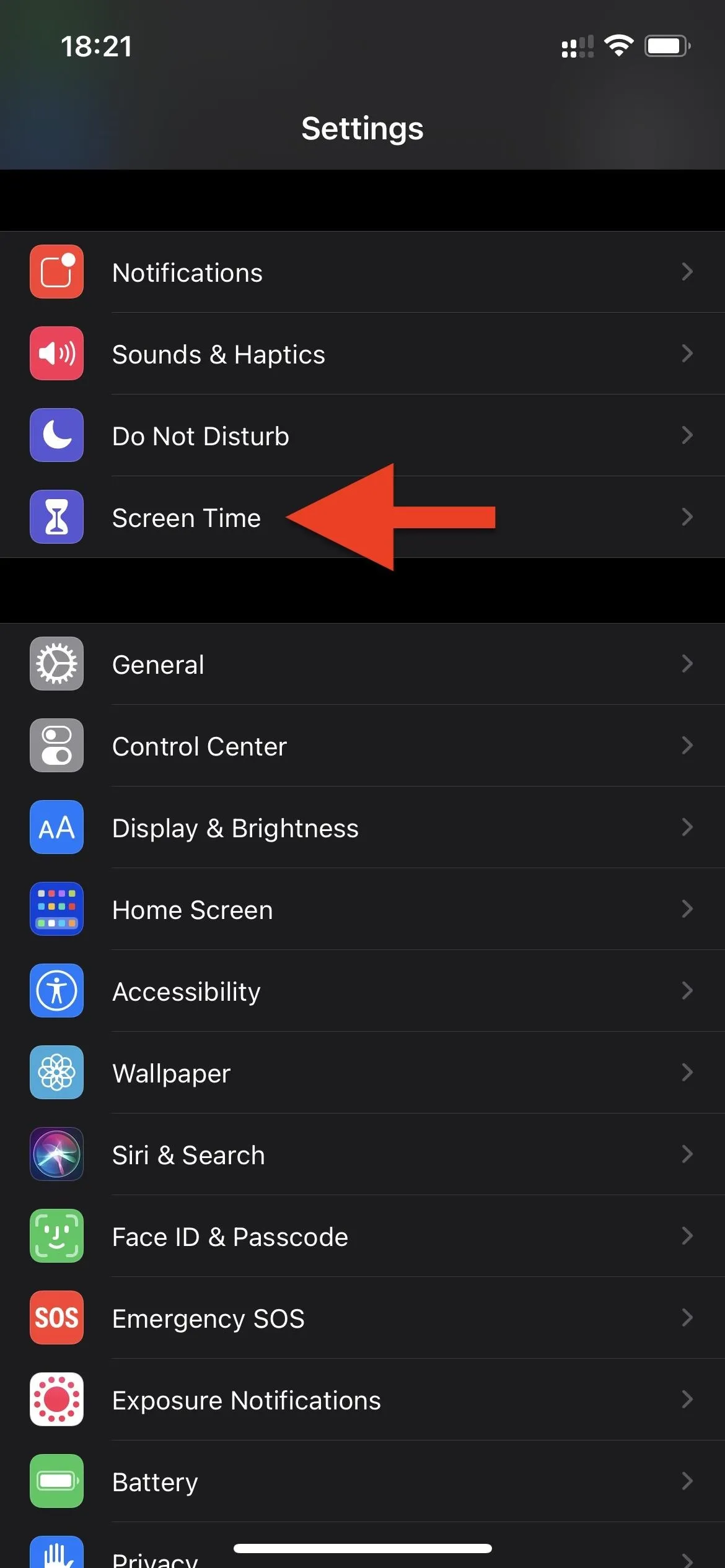
Task: Open Face ID & Passcode
Action: click(x=362, y=1236)
